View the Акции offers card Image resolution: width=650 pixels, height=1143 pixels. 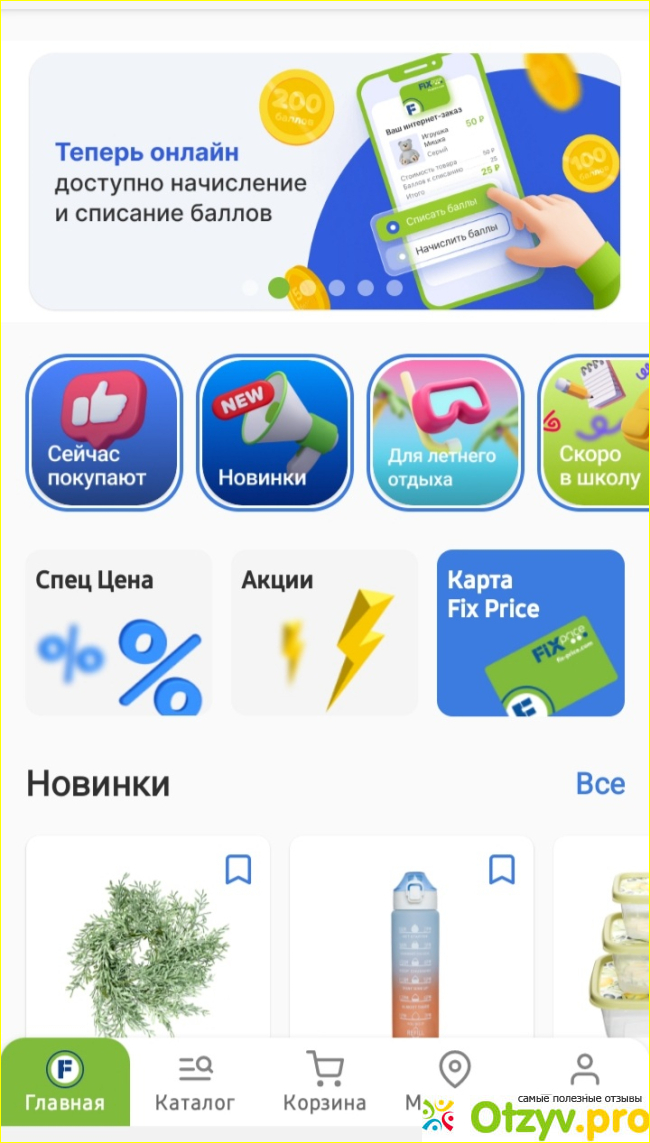coord(324,632)
